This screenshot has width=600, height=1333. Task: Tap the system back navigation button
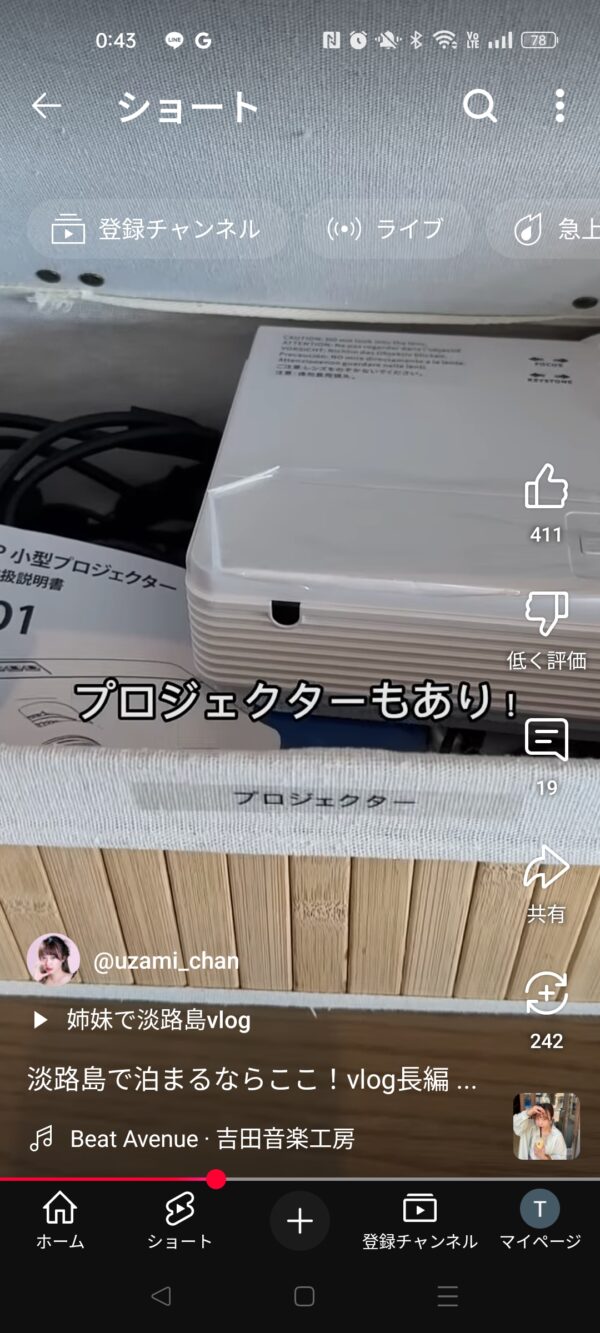[x=160, y=1296]
